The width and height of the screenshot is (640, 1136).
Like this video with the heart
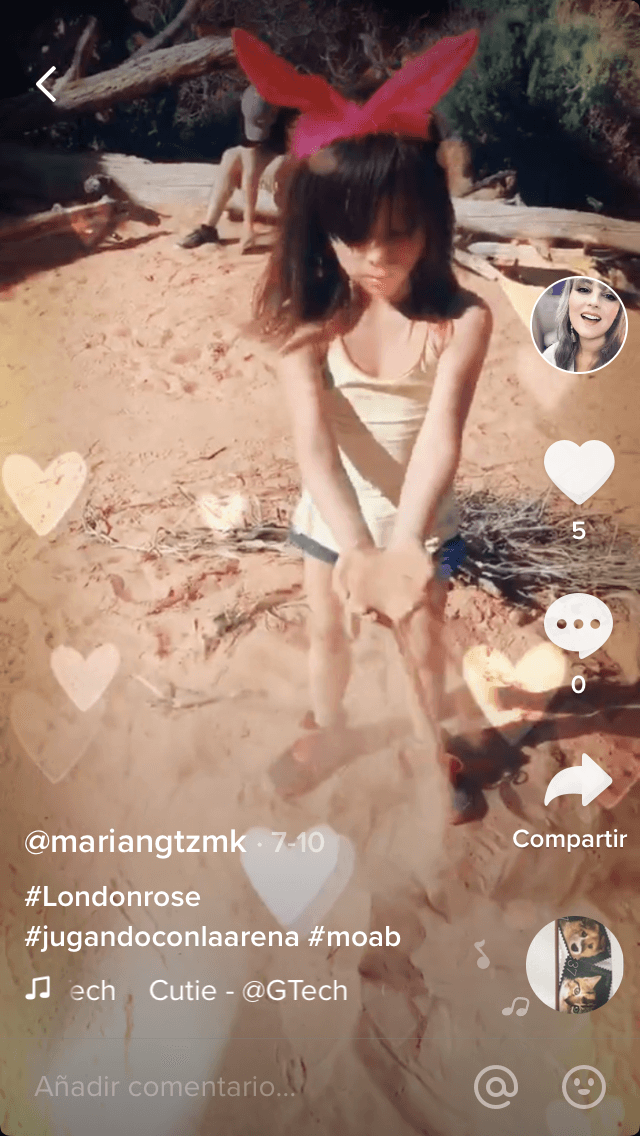[x=578, y=472]
